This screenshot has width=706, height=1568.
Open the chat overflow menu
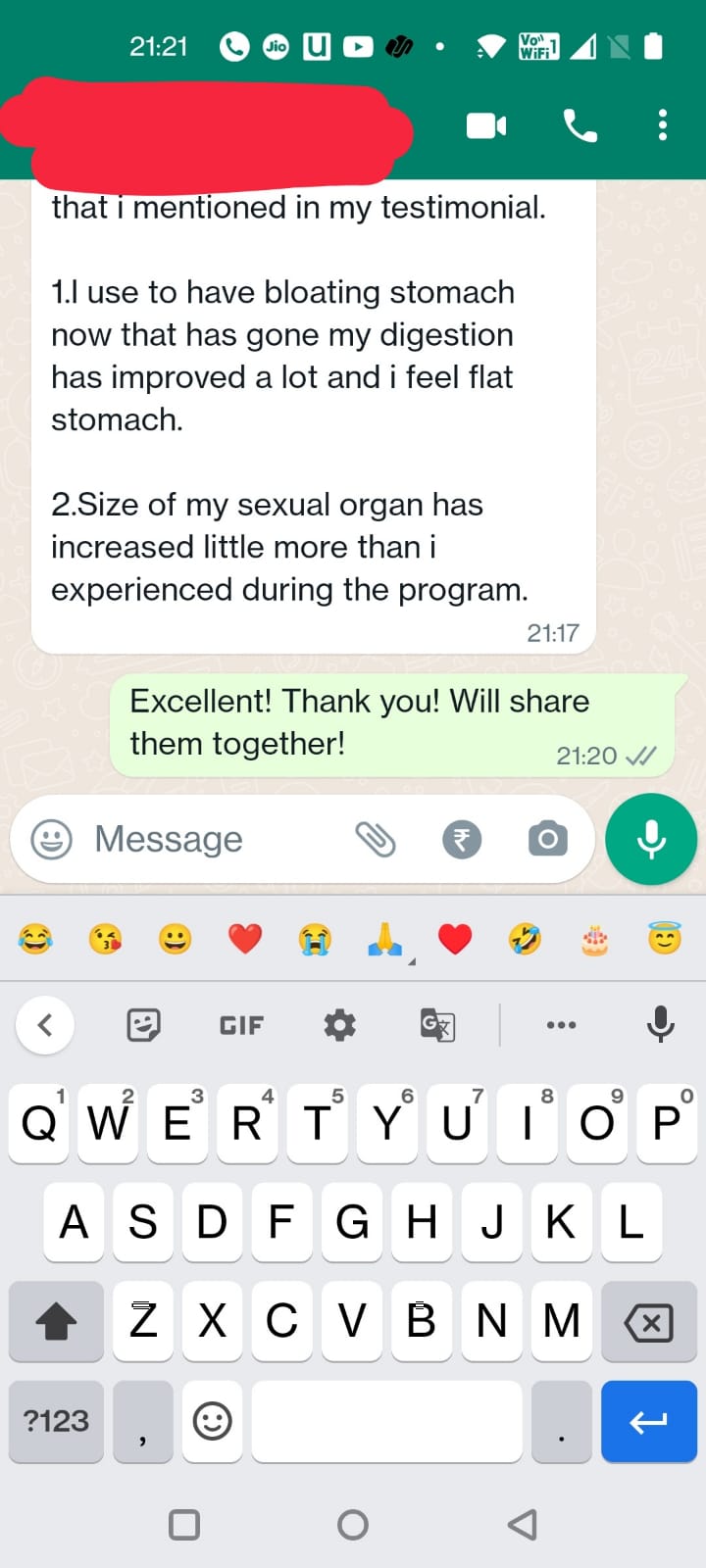pos(663,125)
